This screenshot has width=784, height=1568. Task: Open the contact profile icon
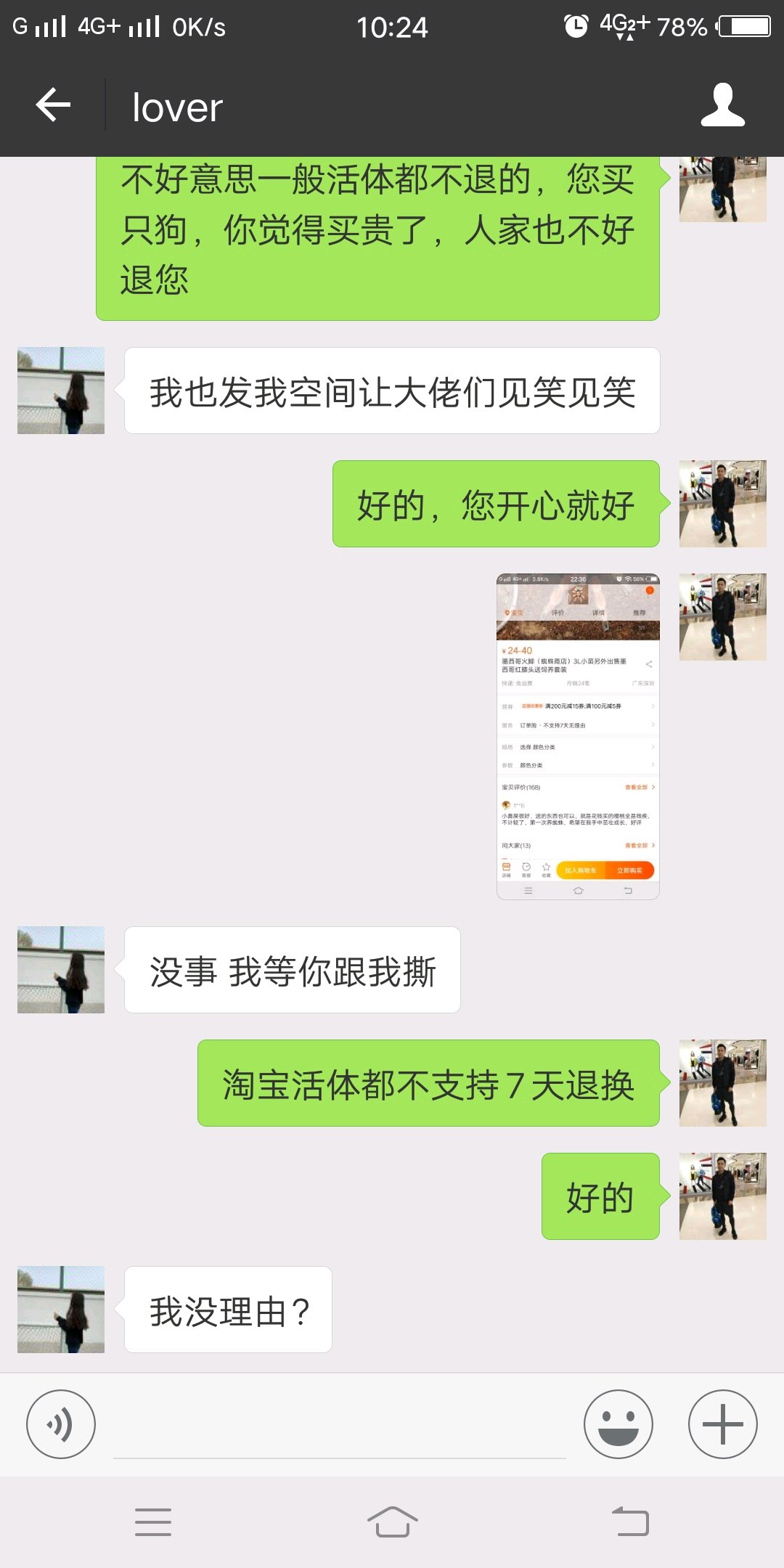pyautogui.click(x=722, y=105)
